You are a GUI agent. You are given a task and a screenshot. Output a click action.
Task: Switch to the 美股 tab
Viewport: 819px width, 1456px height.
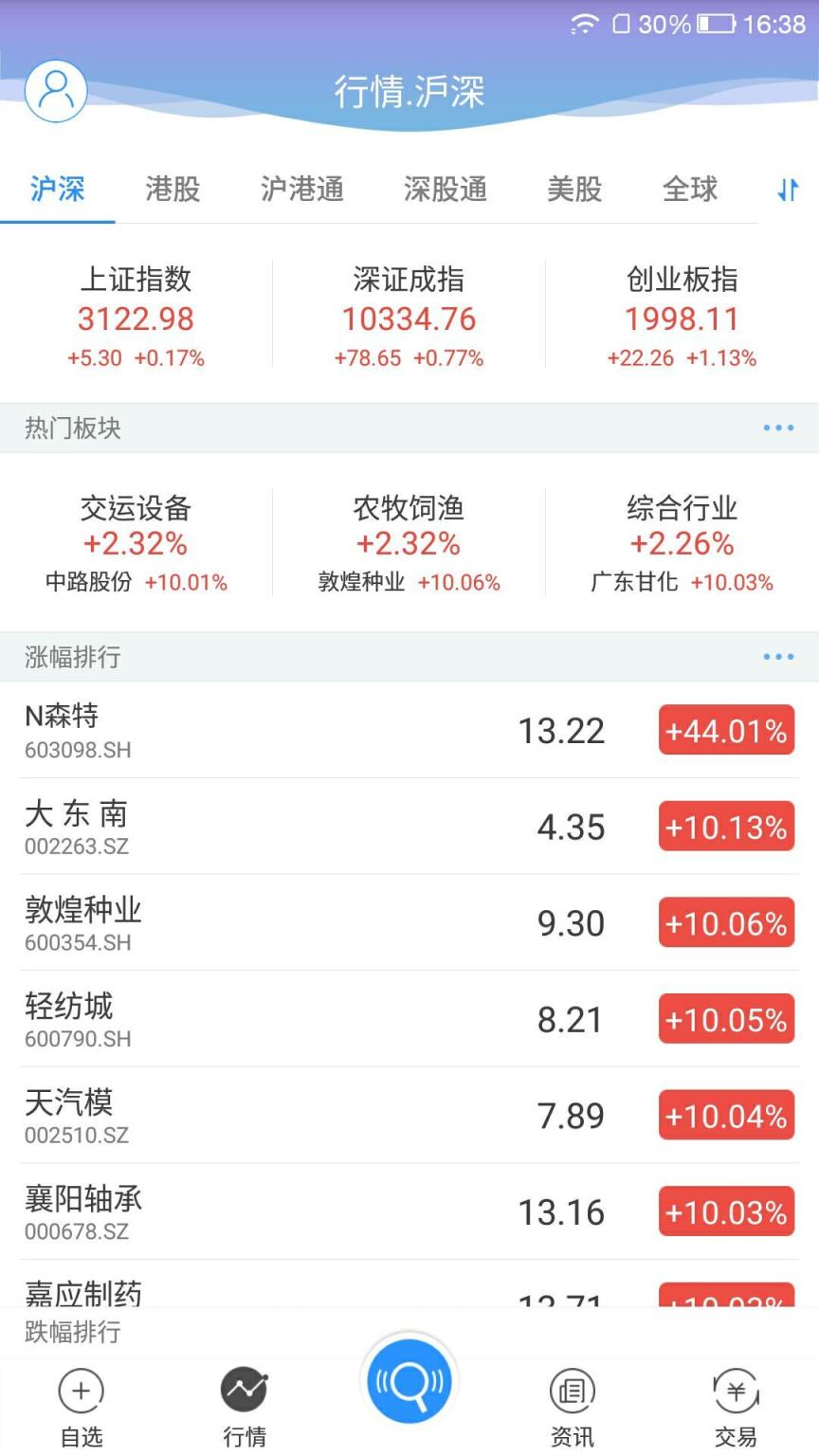(x=573, y=190)
